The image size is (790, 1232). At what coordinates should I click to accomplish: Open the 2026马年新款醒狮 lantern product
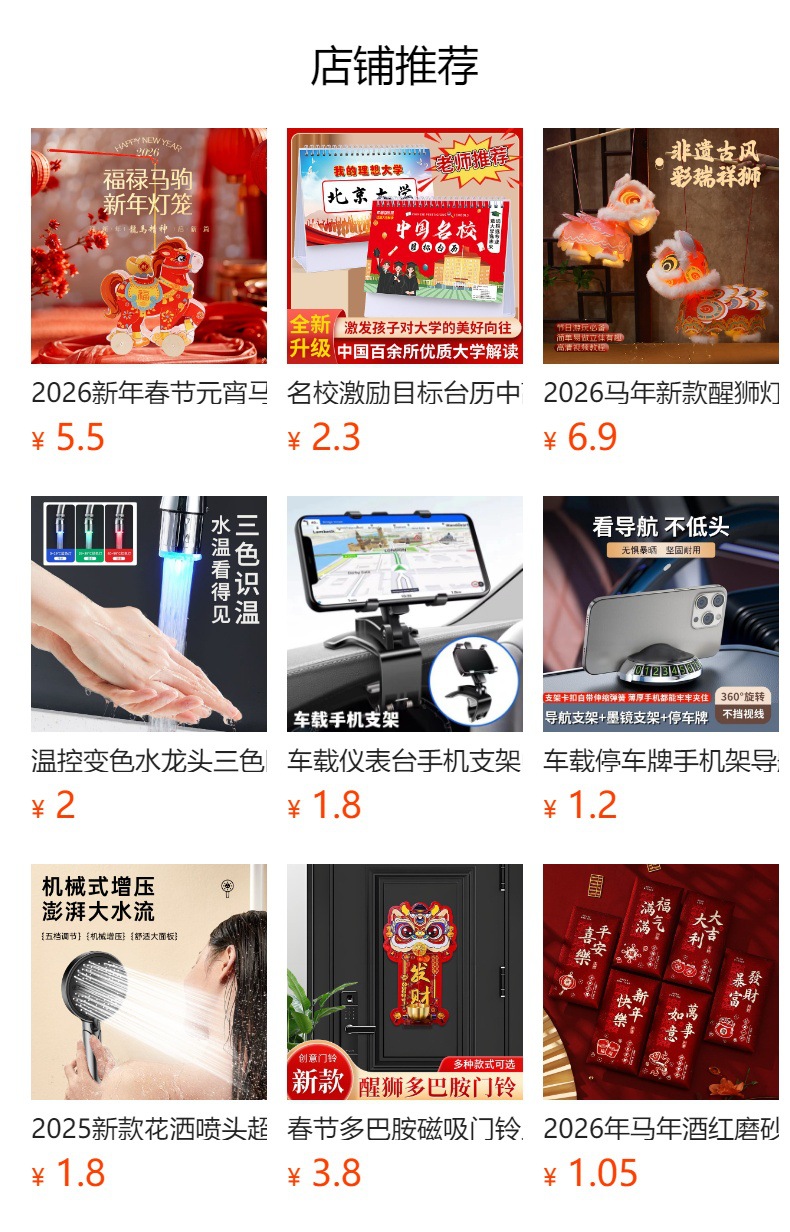click(661, 246)
